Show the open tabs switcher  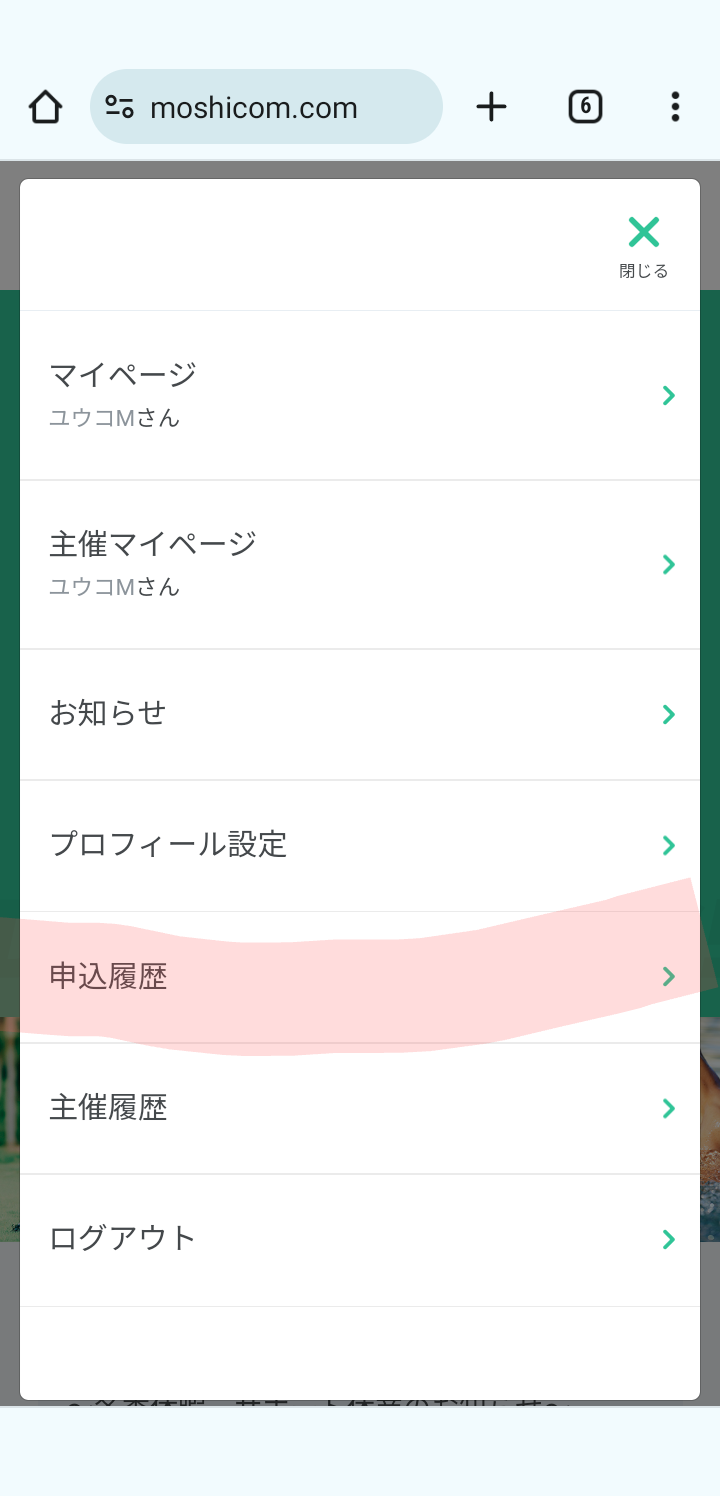point(585,107)
